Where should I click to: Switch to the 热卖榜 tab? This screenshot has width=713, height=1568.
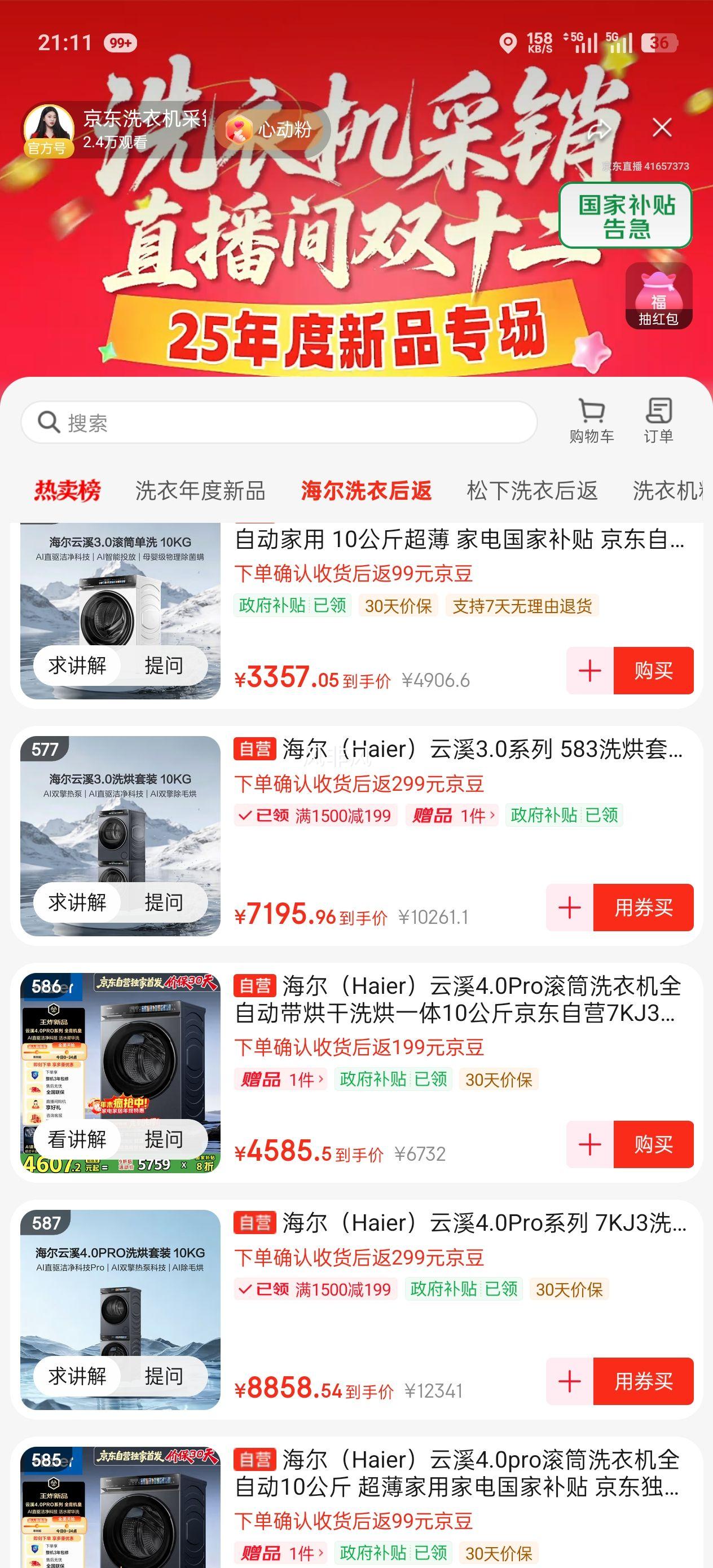coord(68,491)
